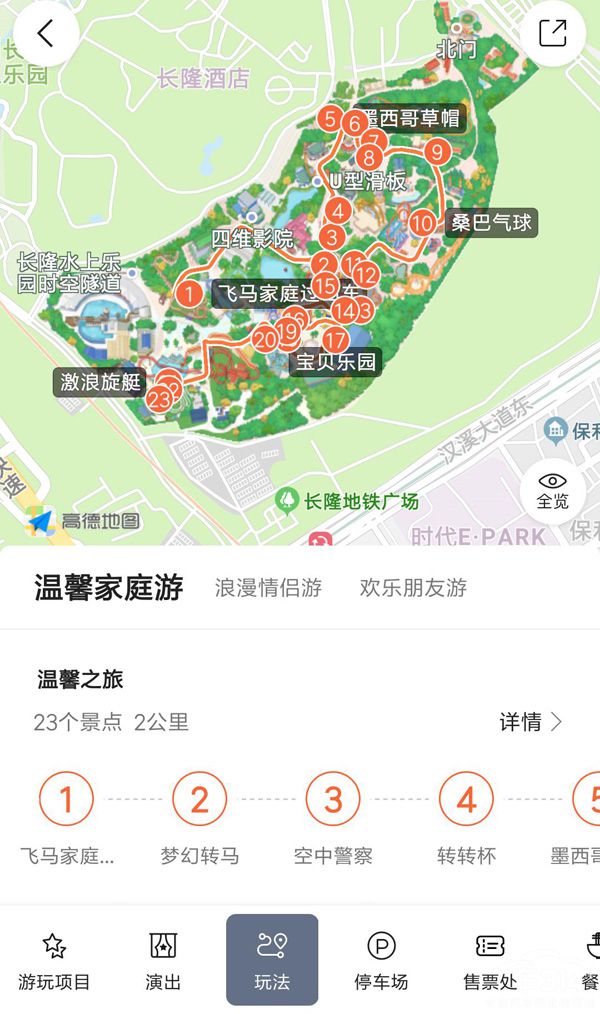
Task: Open the 游玩项目 bottom tab
Action: pyautogui.click(x=54, y=960)
